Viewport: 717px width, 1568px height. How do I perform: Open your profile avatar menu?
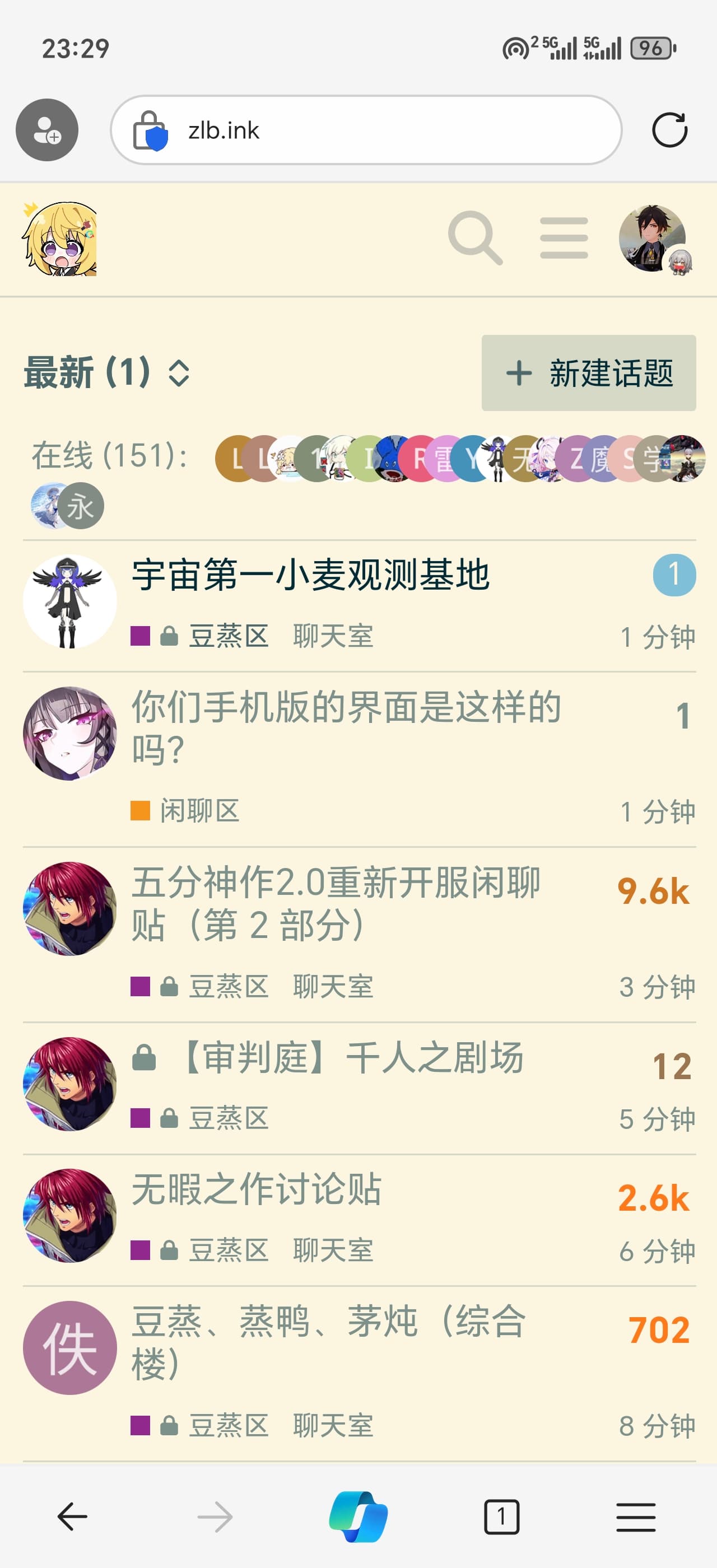(653, 238)
